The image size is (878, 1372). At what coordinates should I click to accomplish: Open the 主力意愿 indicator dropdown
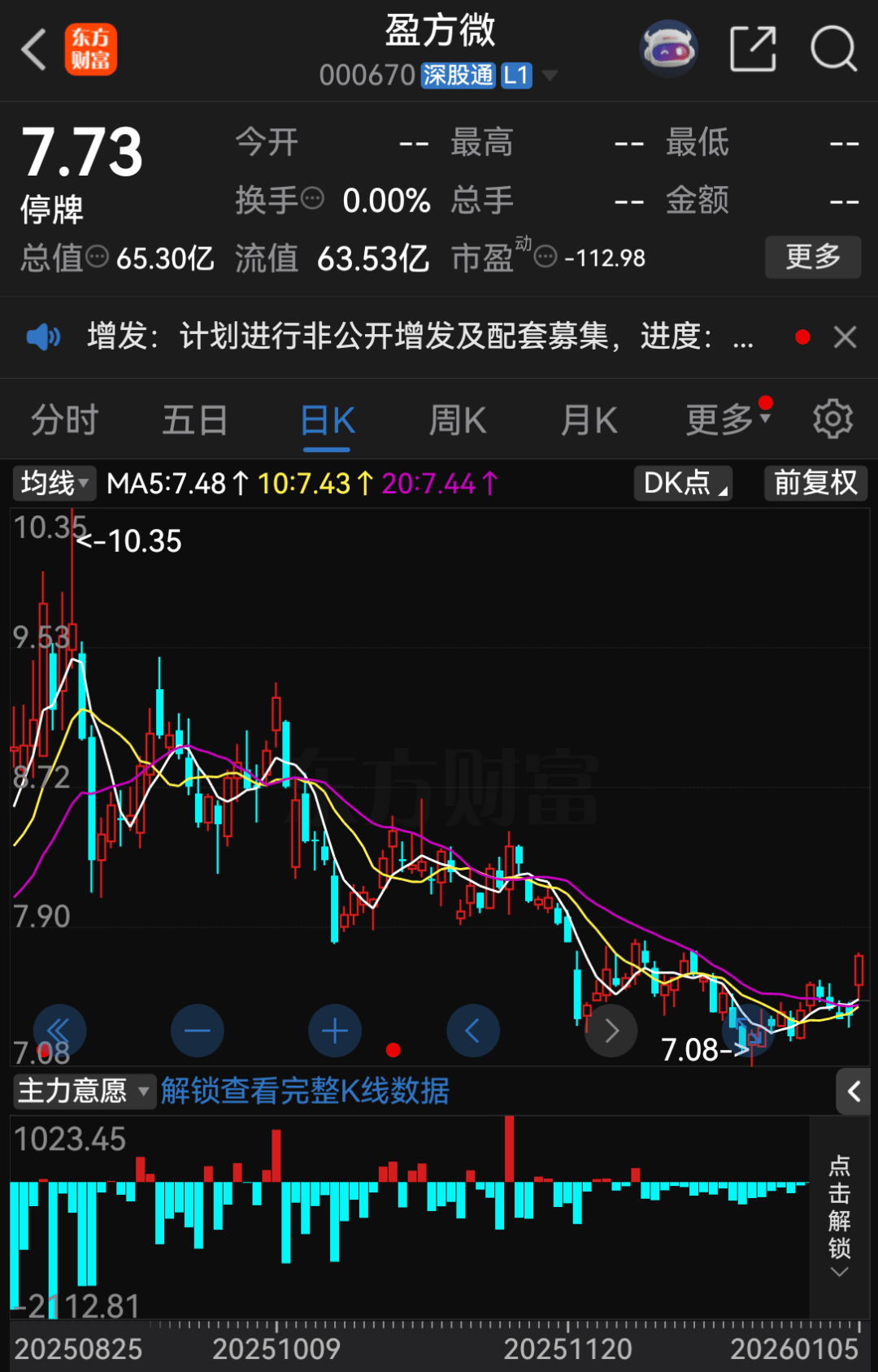pyautogui.click(x=81, y=1092)
